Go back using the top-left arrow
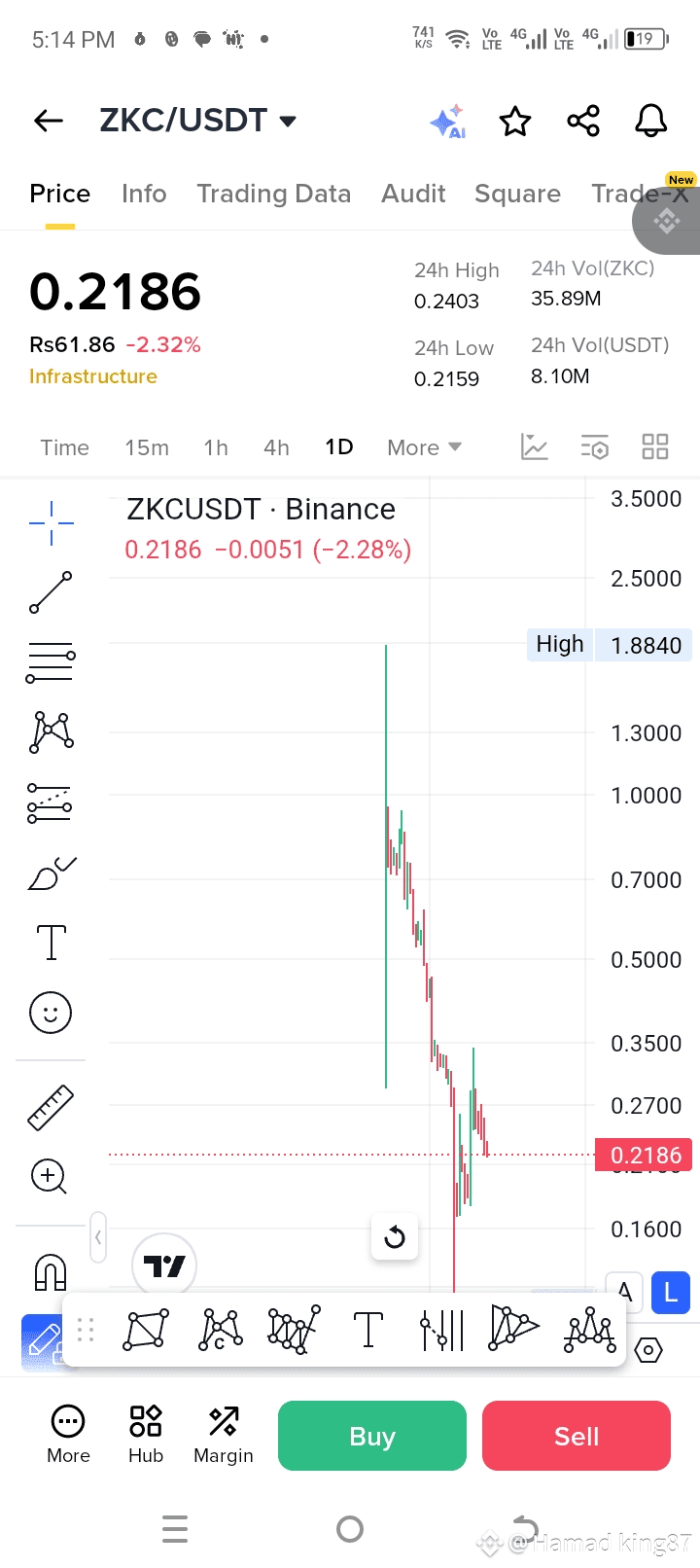This screenshot has width=700, height=1568. (49, 121)
